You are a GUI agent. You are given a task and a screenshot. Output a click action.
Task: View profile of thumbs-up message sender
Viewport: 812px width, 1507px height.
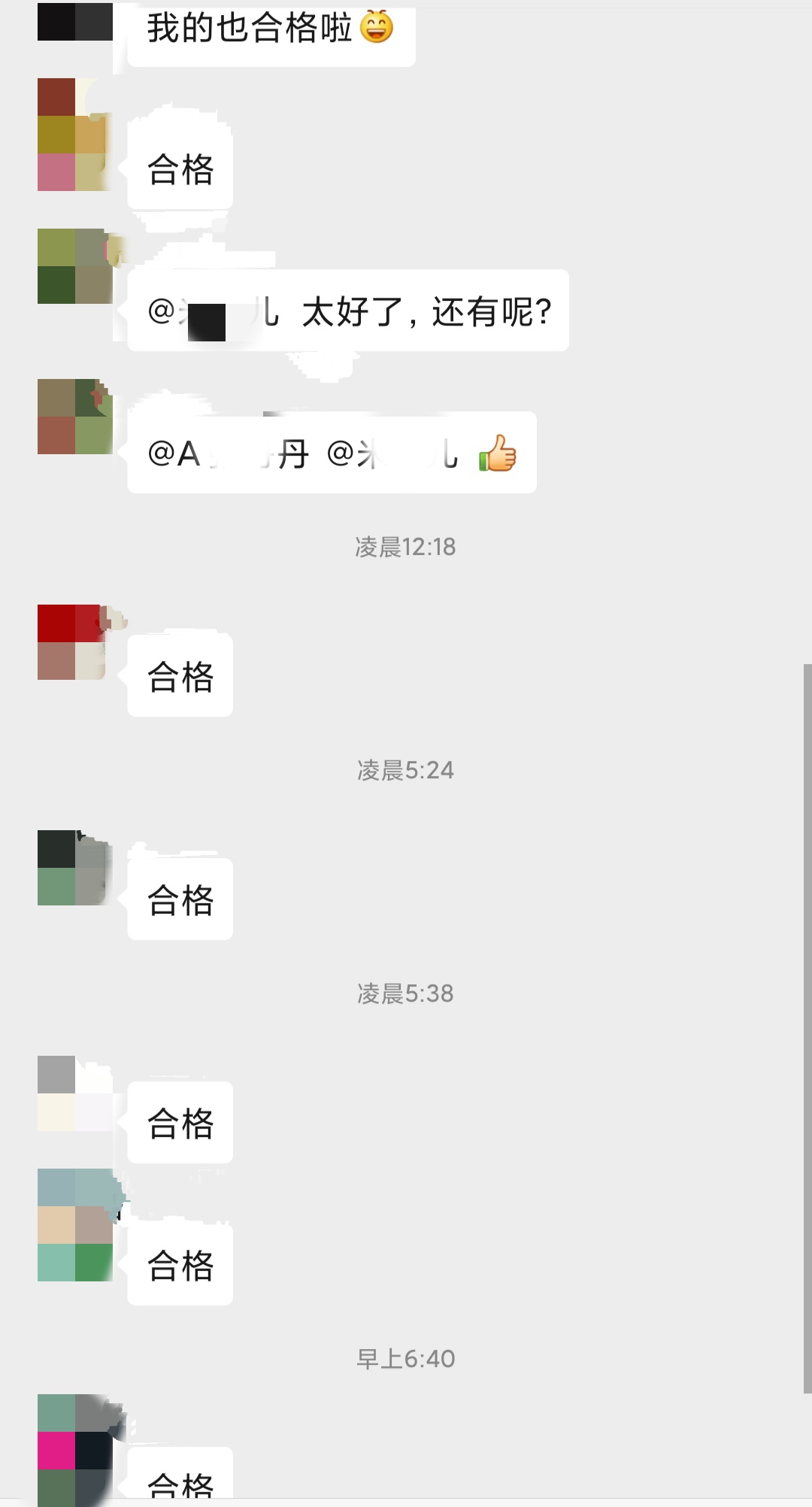[74, 417]
